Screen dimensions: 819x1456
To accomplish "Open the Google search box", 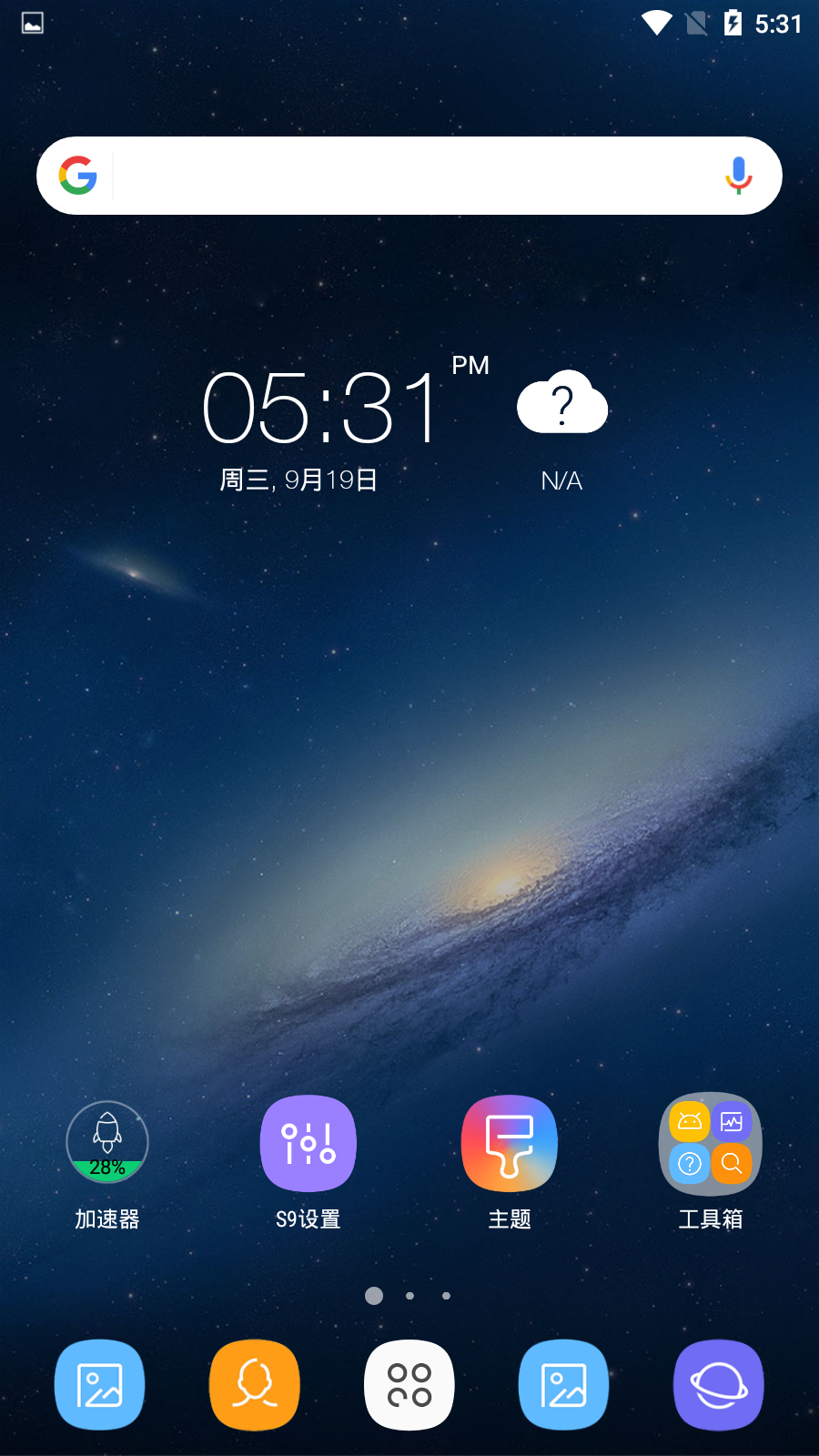I will click(409, 176).
